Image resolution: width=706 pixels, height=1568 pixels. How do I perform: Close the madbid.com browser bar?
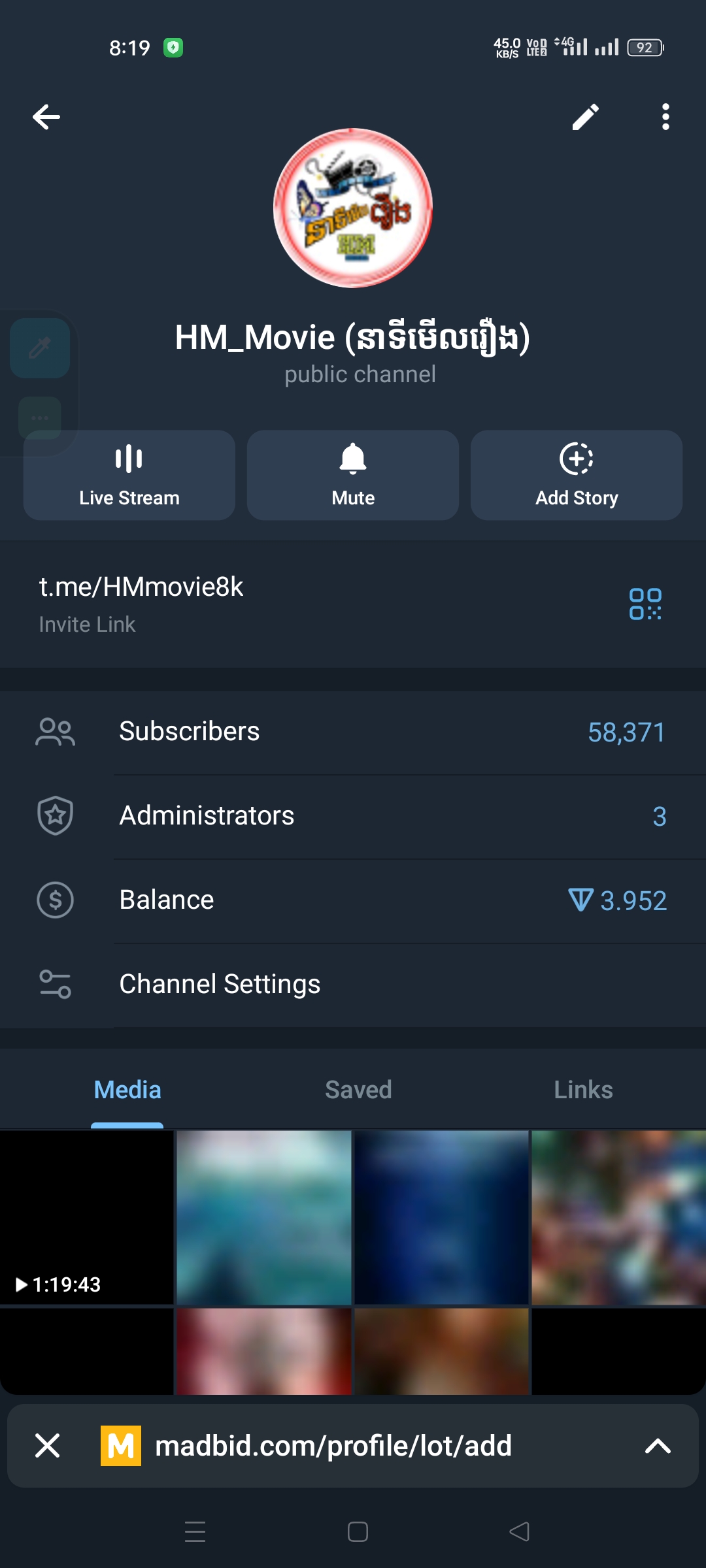coord(47,1446)
